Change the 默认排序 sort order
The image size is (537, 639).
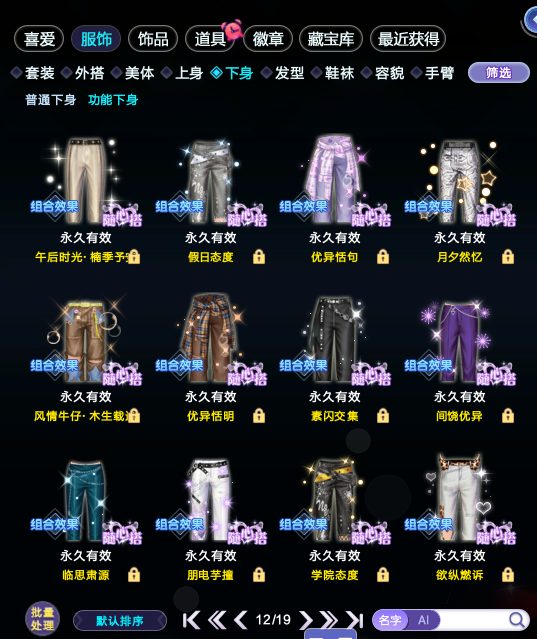120,621
